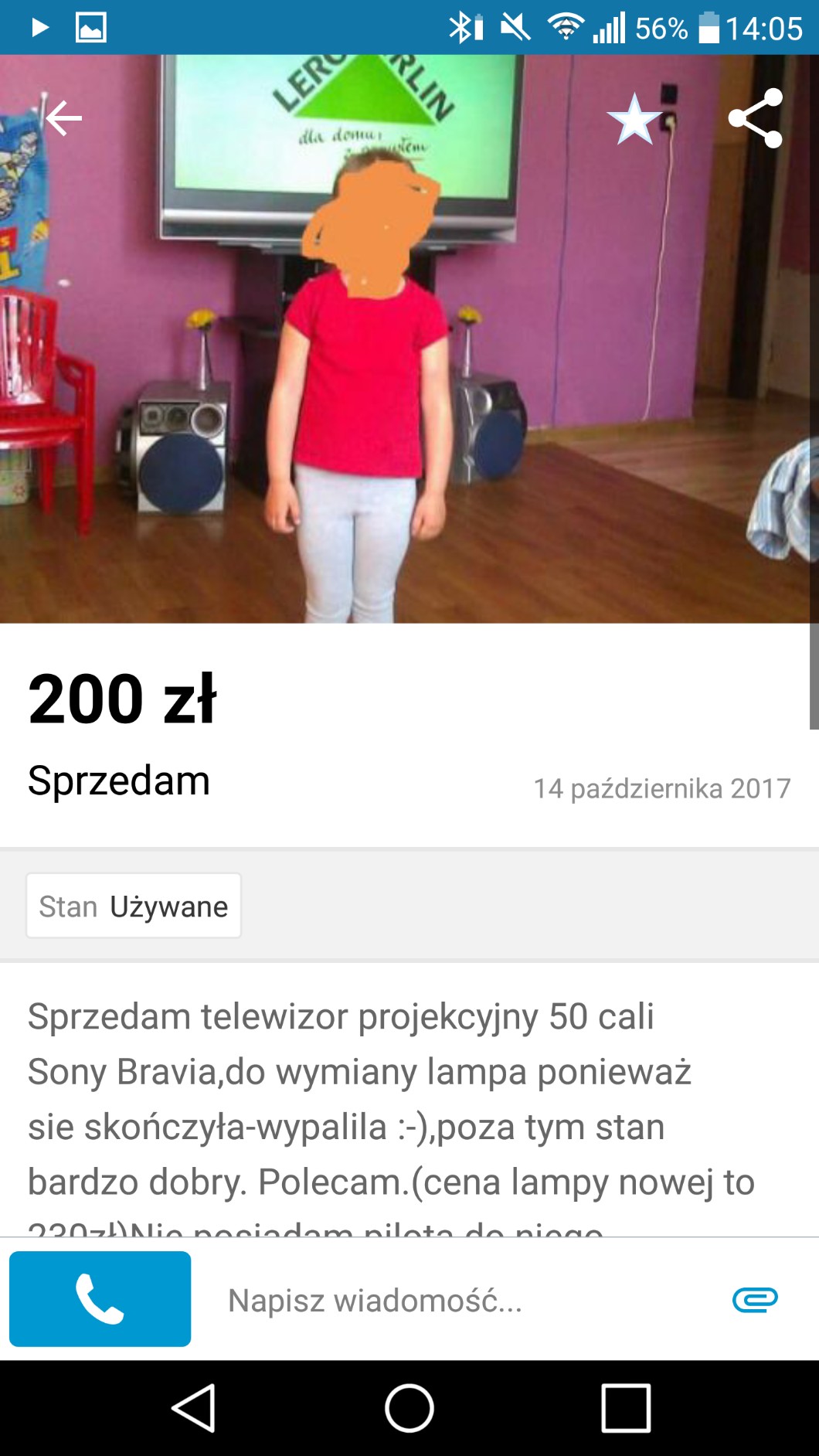819x1456 pixels.
Task: Go back using the arrow icon
Action: tap(63, 118)
